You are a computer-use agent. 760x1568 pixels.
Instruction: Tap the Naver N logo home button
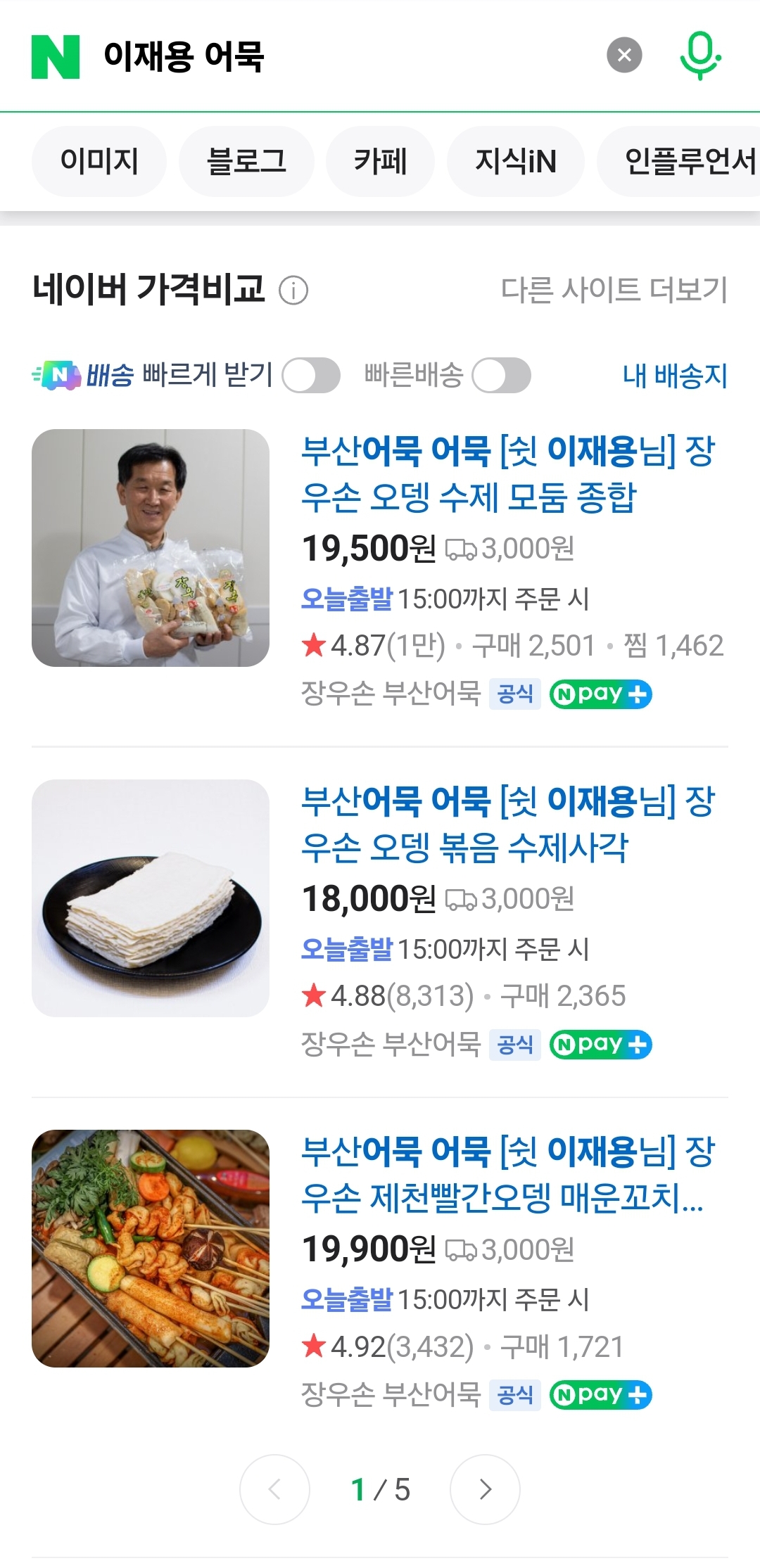click(56, 57)
